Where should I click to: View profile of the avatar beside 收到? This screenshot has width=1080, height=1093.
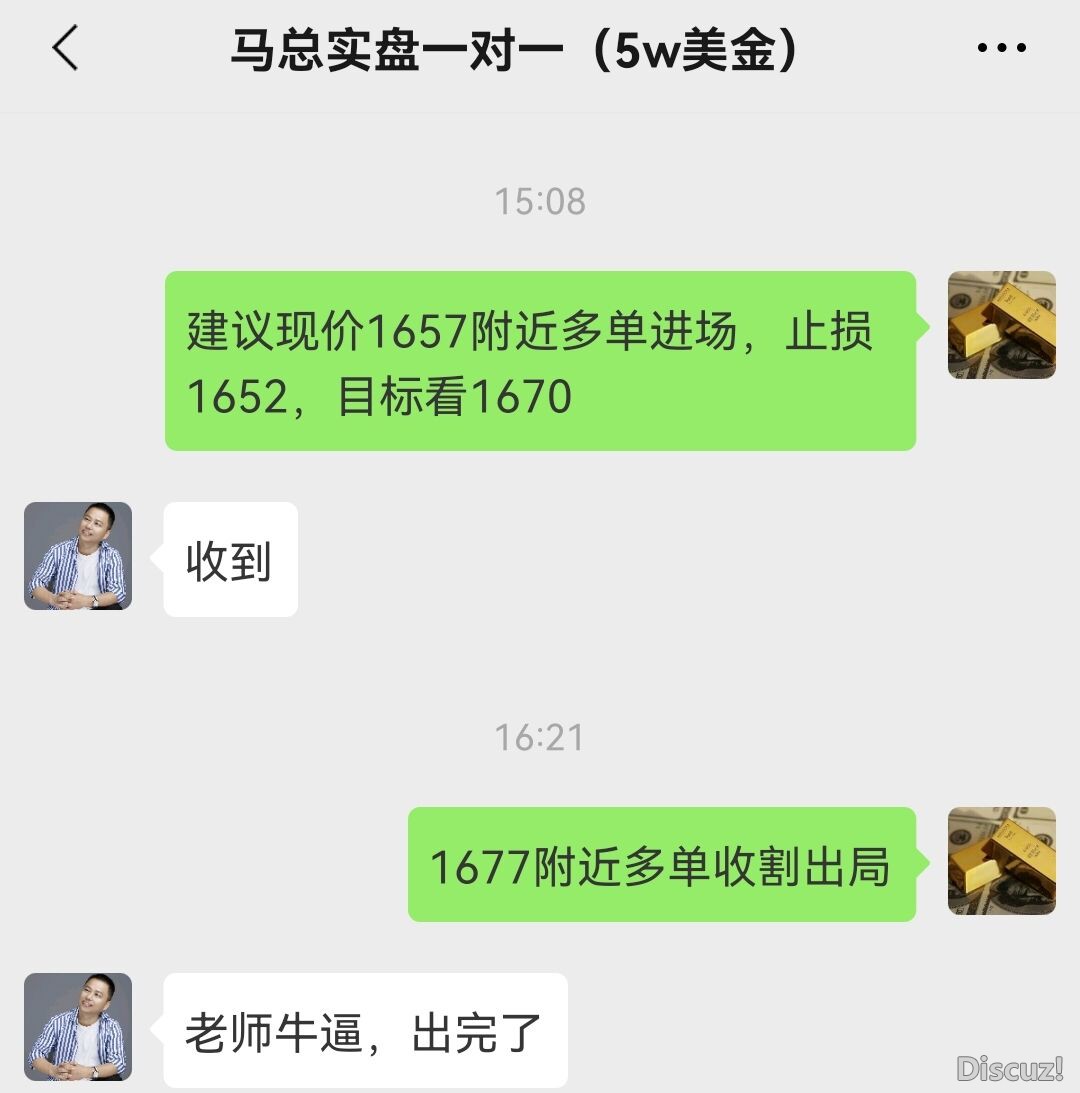coord(78,556)
